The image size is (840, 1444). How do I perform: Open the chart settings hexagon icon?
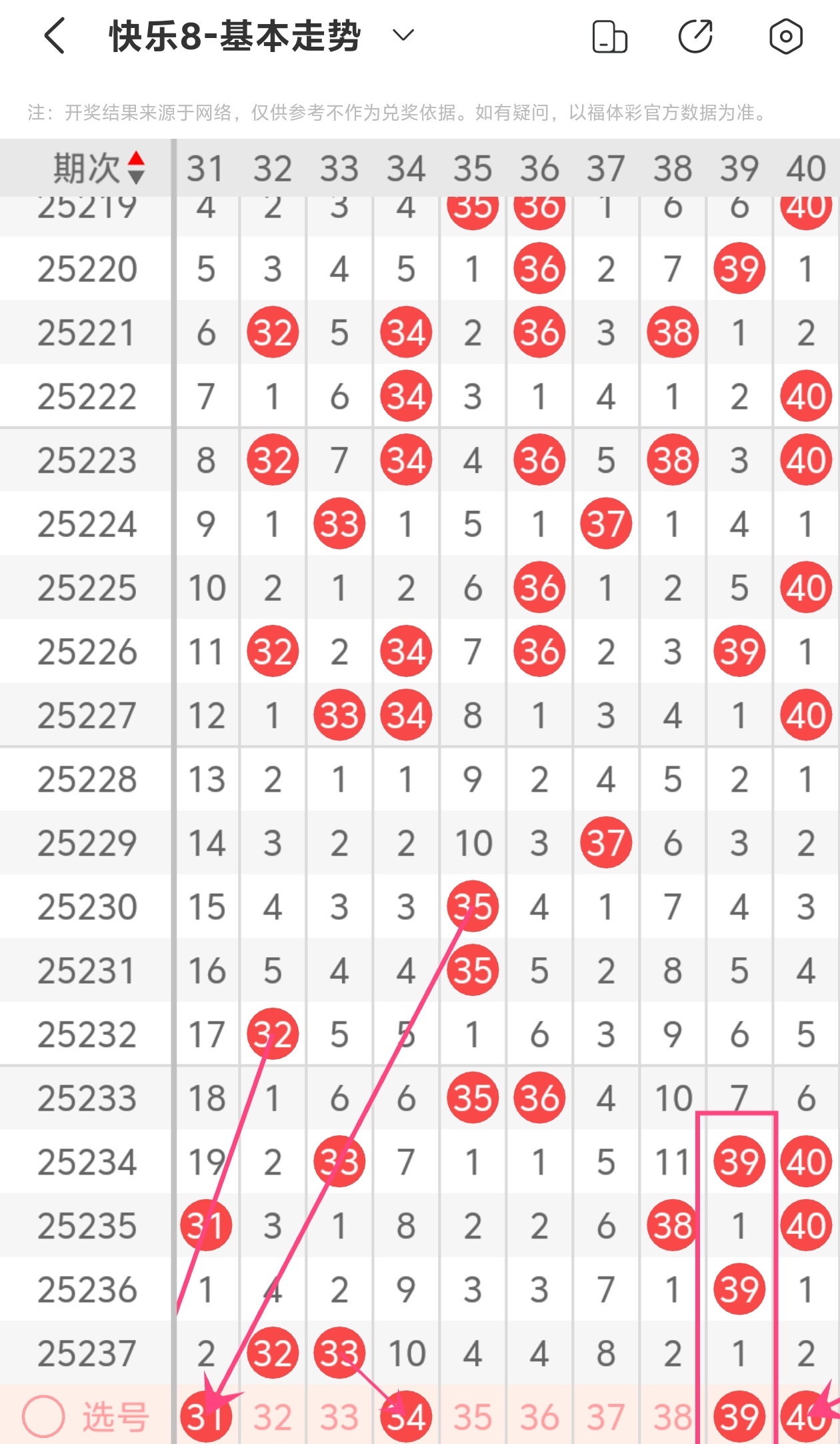[x=786, y=36]
